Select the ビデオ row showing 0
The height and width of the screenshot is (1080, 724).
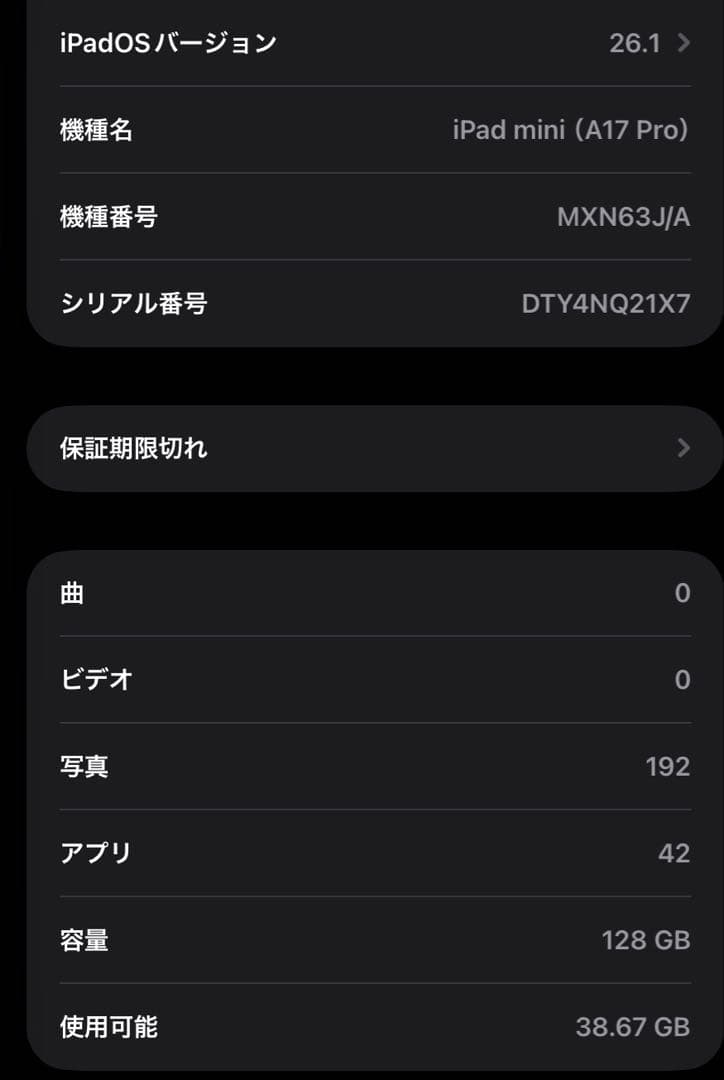click(360, 679)
